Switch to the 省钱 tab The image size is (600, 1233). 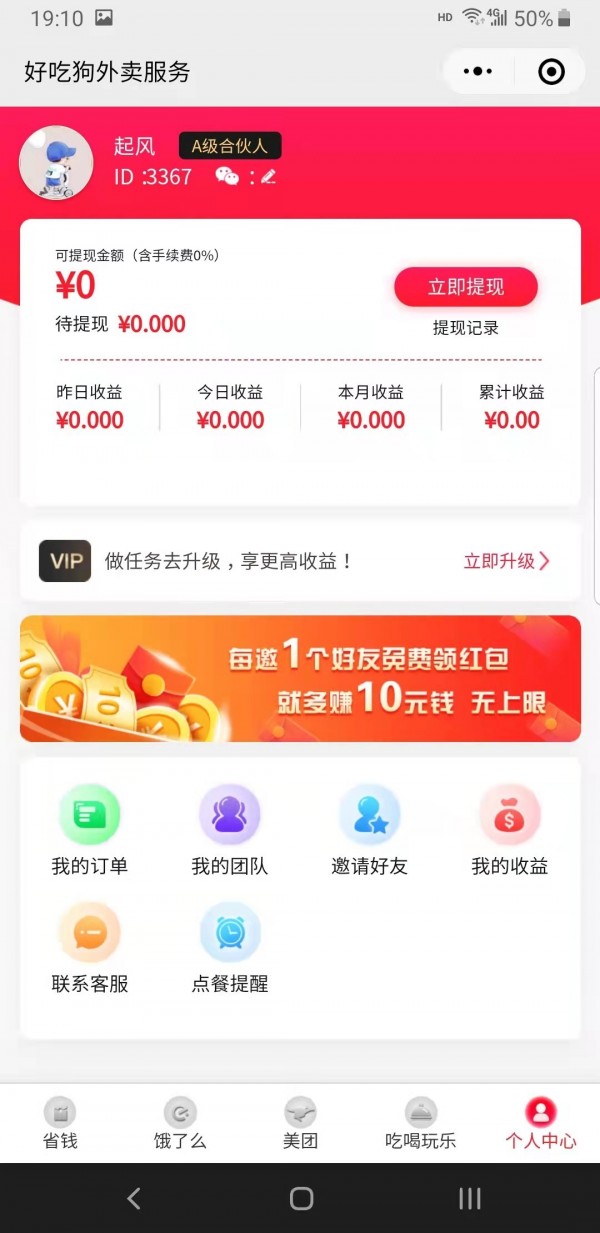[x=60, y=1123]
